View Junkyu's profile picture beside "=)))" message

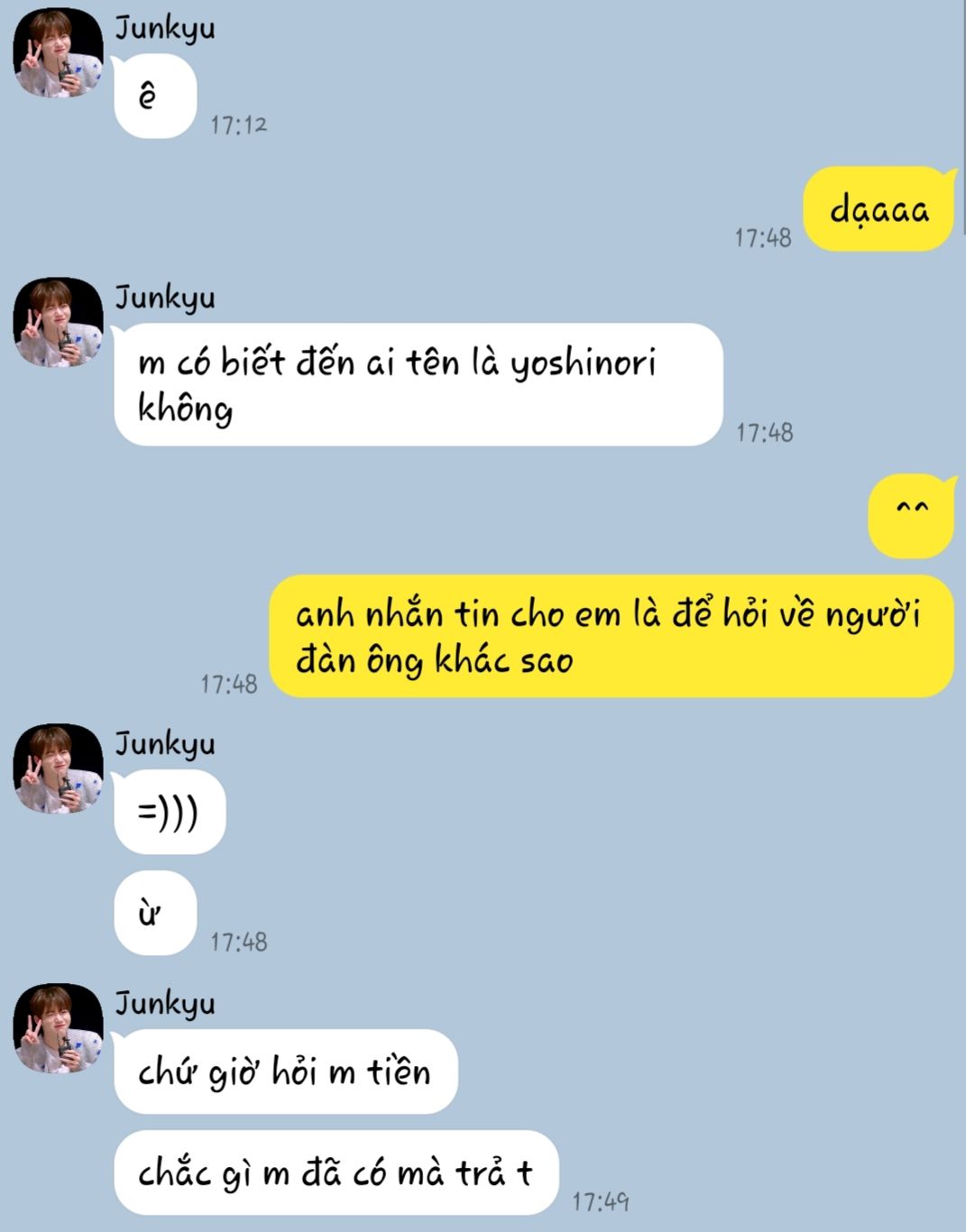point(58,768)
